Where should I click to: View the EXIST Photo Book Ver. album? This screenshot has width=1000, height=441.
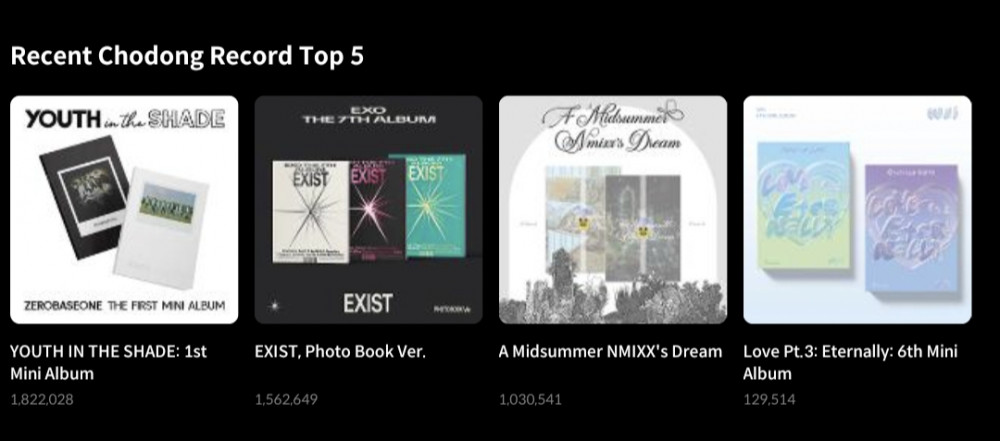pos(368,210)
